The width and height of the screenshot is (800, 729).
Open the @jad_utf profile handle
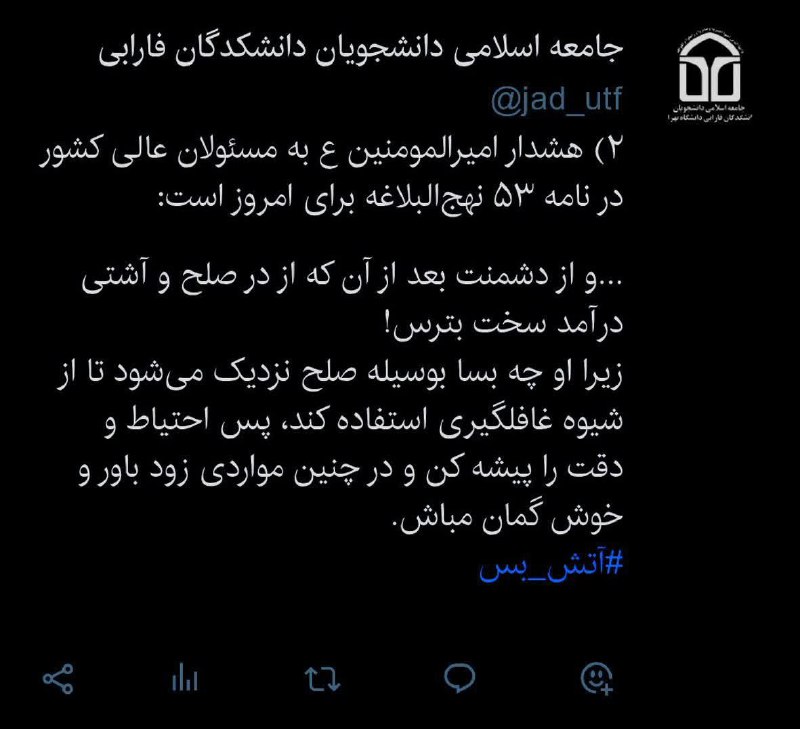(558, 99)
